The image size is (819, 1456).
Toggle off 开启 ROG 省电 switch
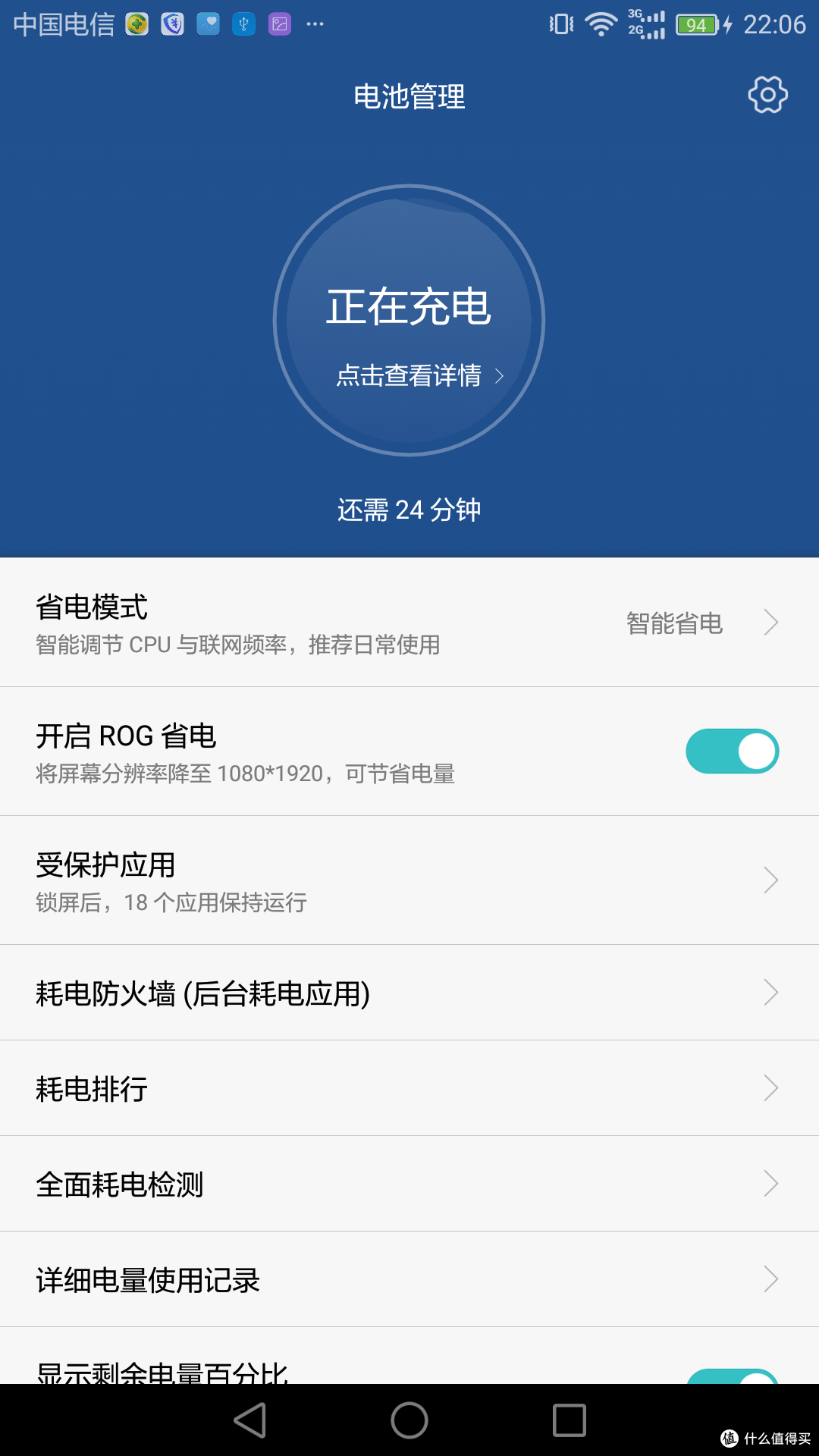[732, 752]
